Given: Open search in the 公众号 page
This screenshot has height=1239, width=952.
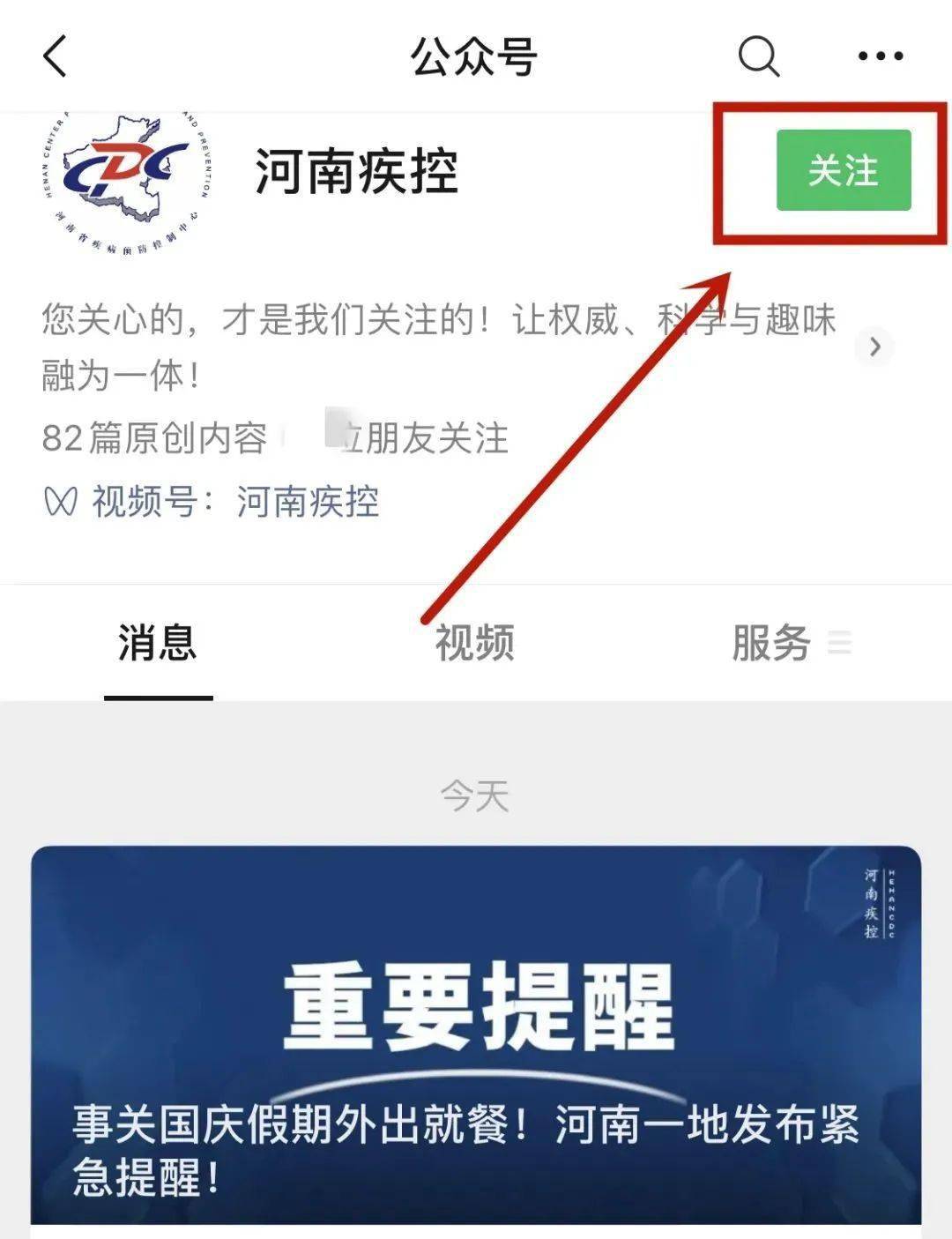Looking at the screenshot, I should tap(758, 56).
